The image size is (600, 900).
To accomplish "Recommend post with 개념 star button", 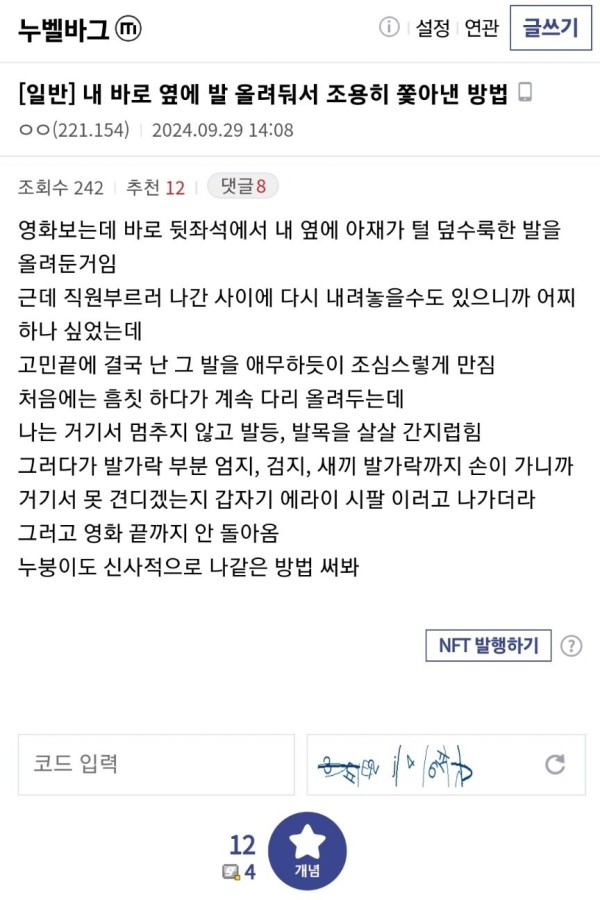I will 307,851.
